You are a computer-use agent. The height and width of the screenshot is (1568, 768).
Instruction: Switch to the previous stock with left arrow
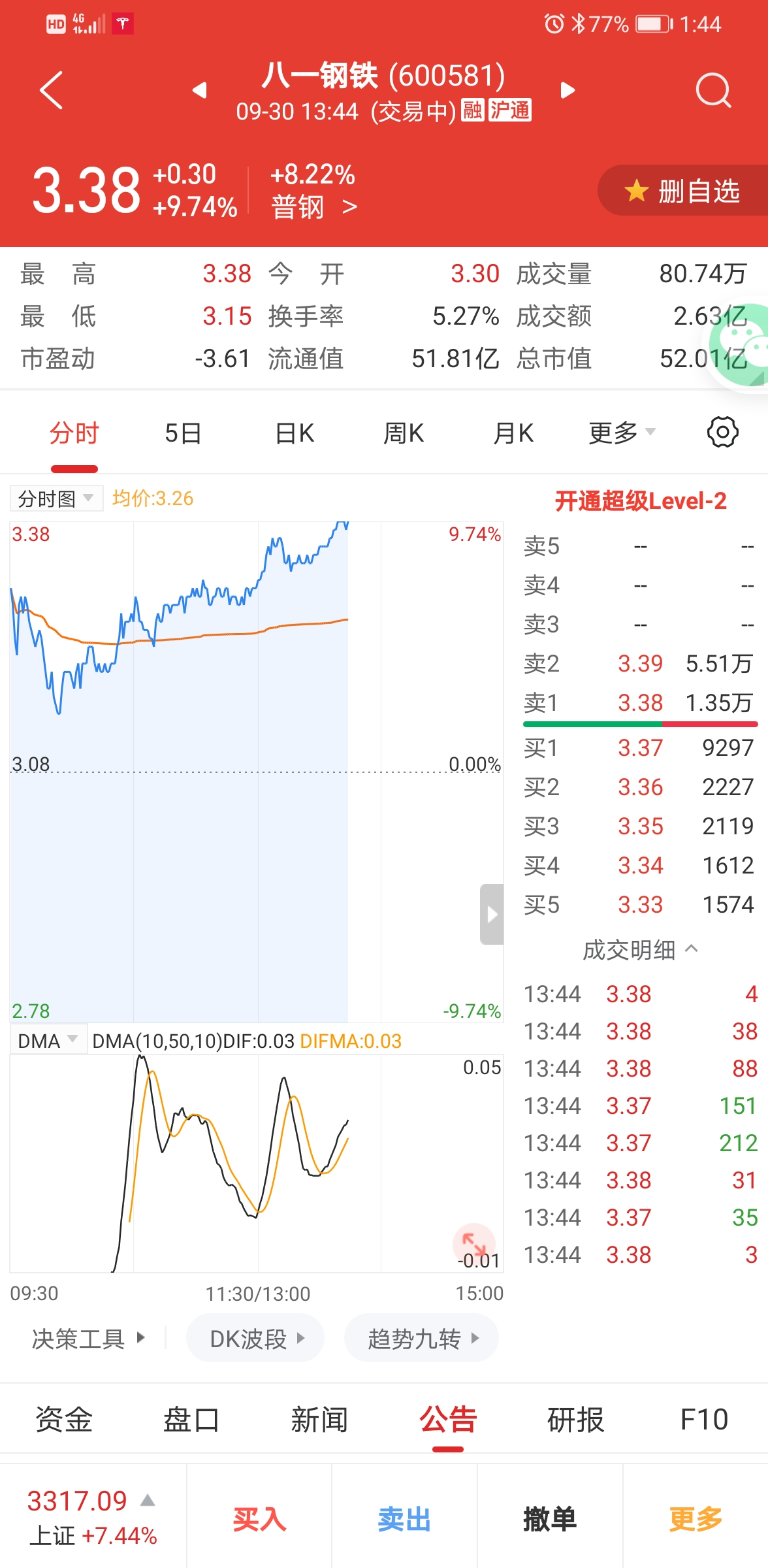tap(200, 90)
